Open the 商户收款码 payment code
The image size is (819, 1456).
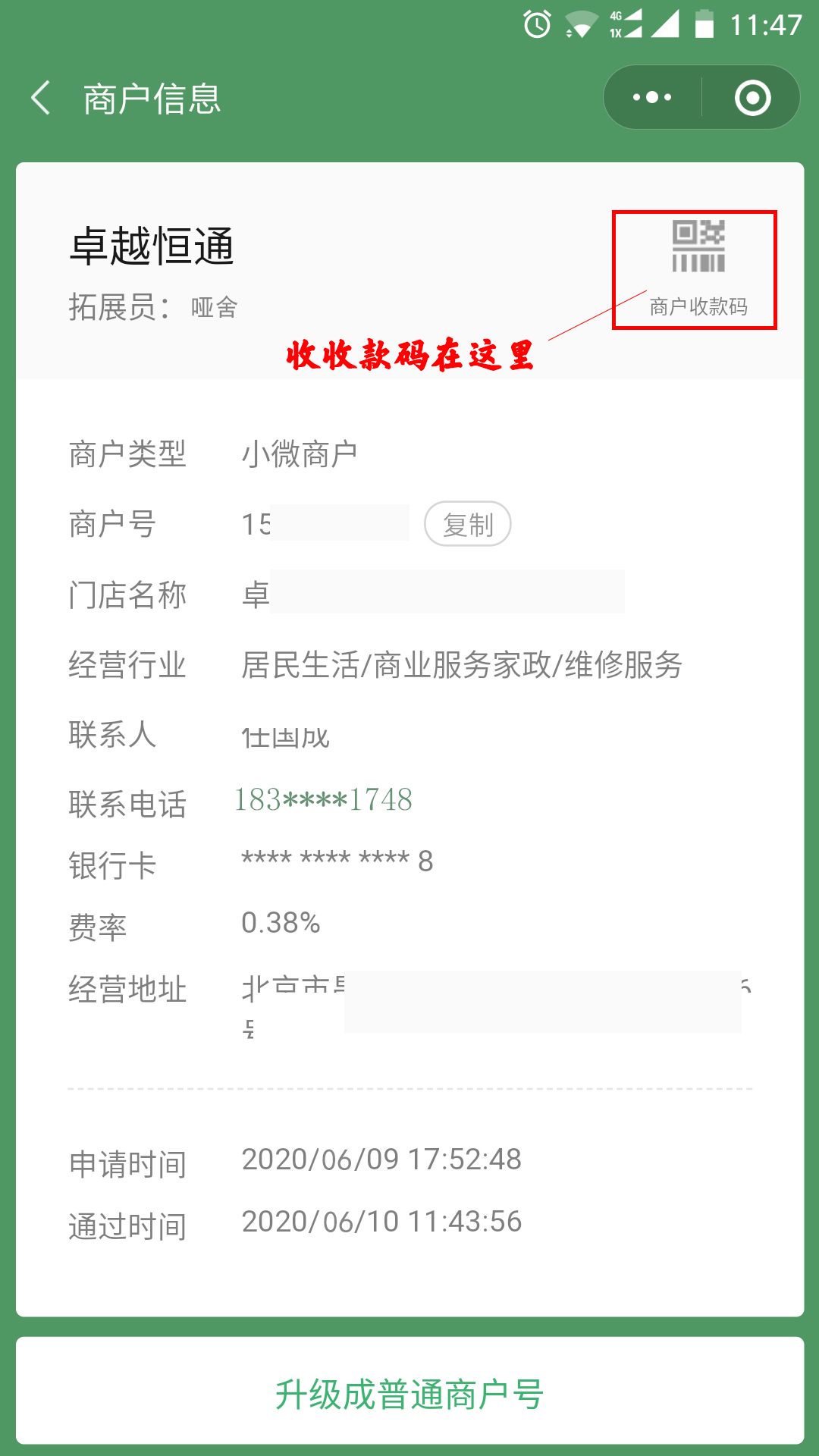click(698, 267)
